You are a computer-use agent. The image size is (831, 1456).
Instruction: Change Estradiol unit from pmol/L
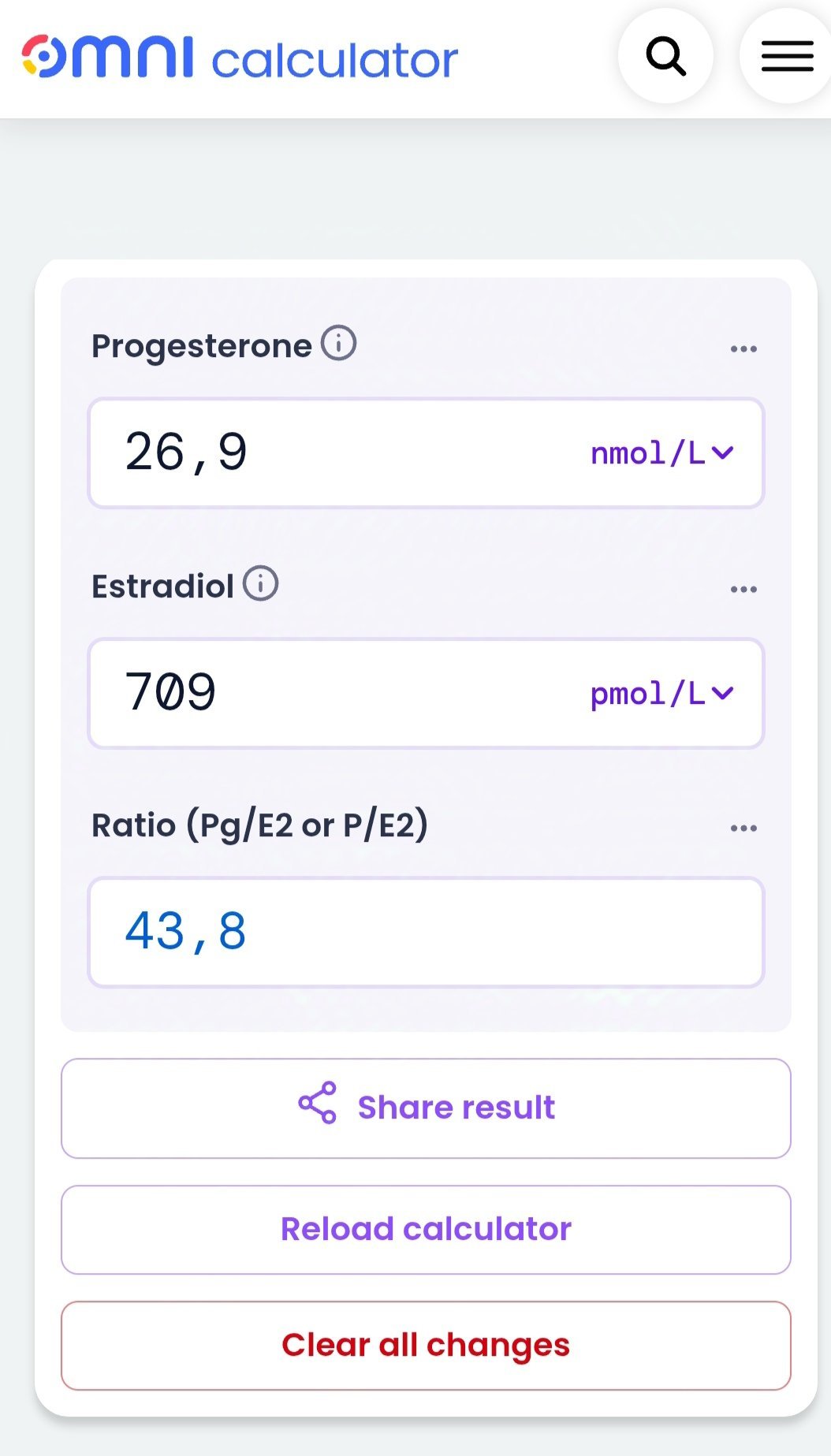[662, 694]
